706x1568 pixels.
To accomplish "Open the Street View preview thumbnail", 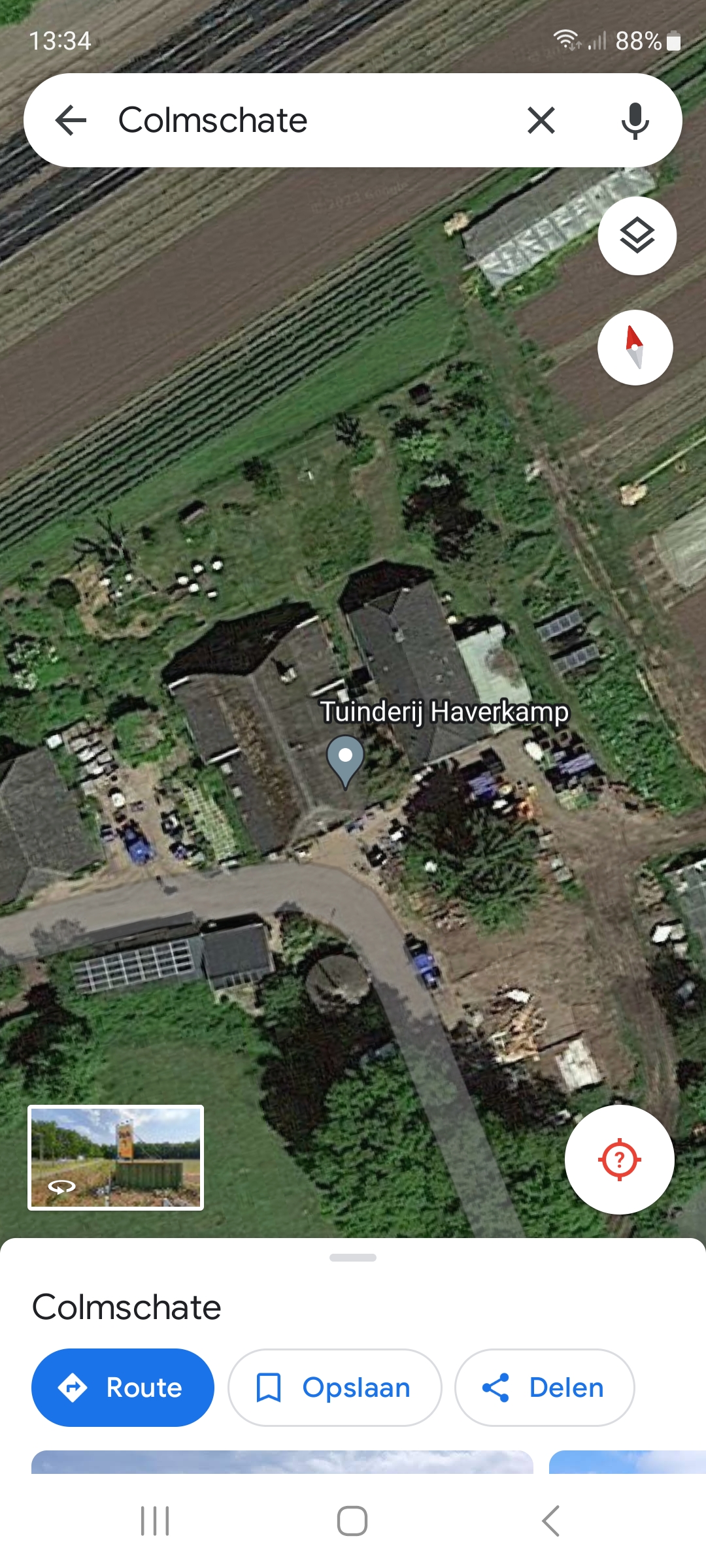I will 116,1157.
